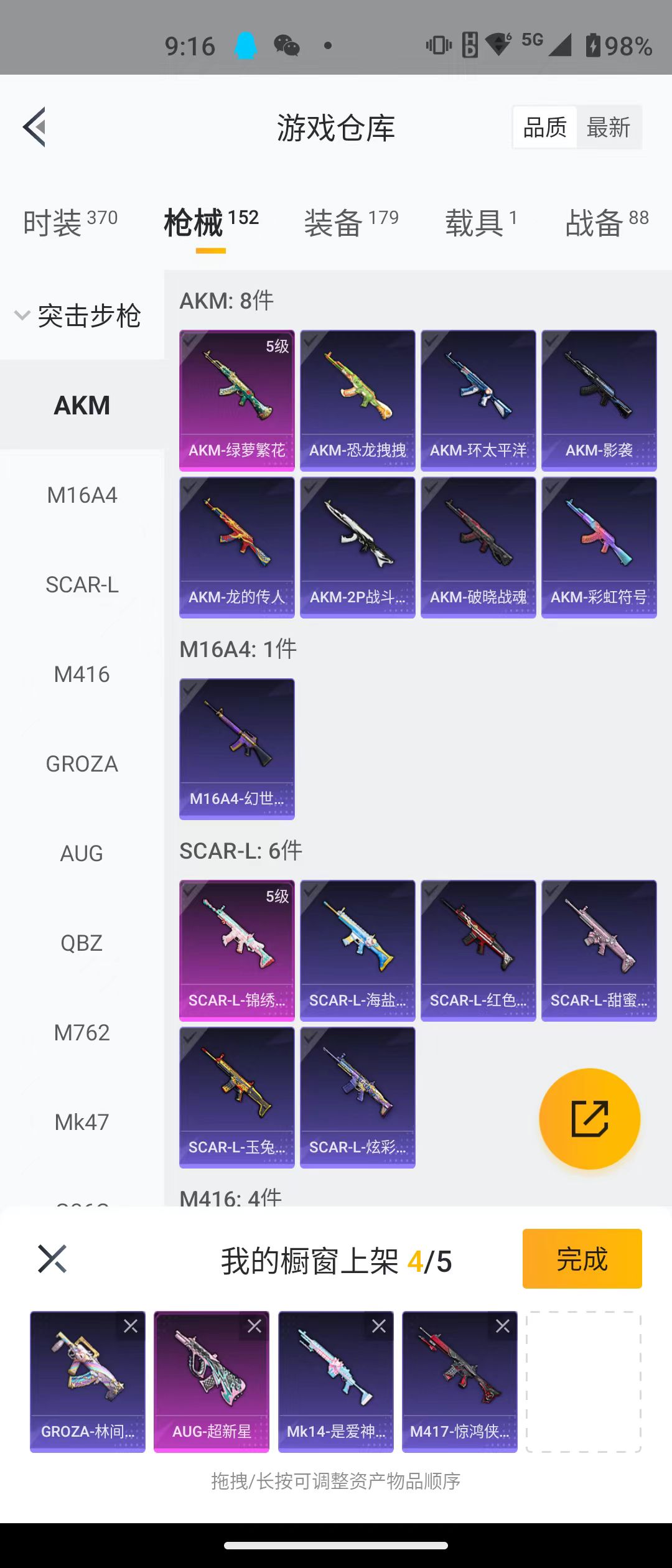Switch to the 载具 tab
Screen dimensions: 672x1568
(480, 222)
